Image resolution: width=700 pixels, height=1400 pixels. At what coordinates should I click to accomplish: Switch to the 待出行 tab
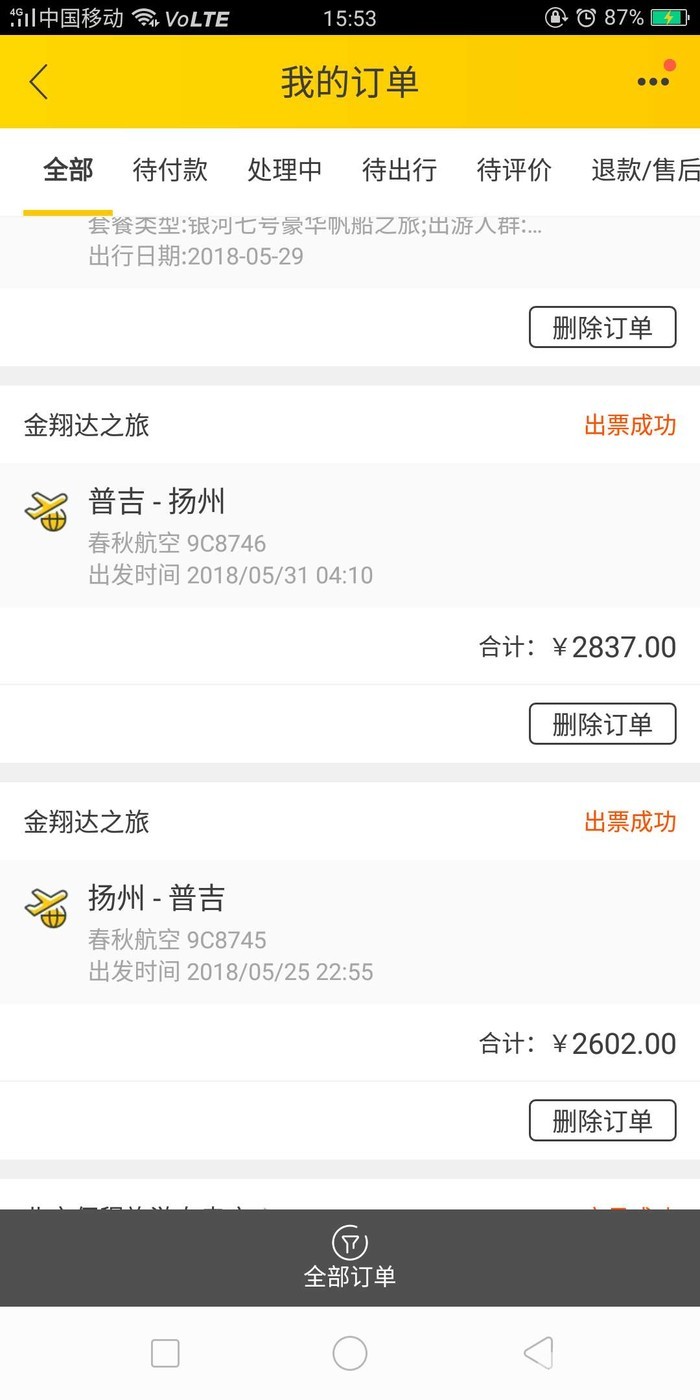(x=399, y=170)
